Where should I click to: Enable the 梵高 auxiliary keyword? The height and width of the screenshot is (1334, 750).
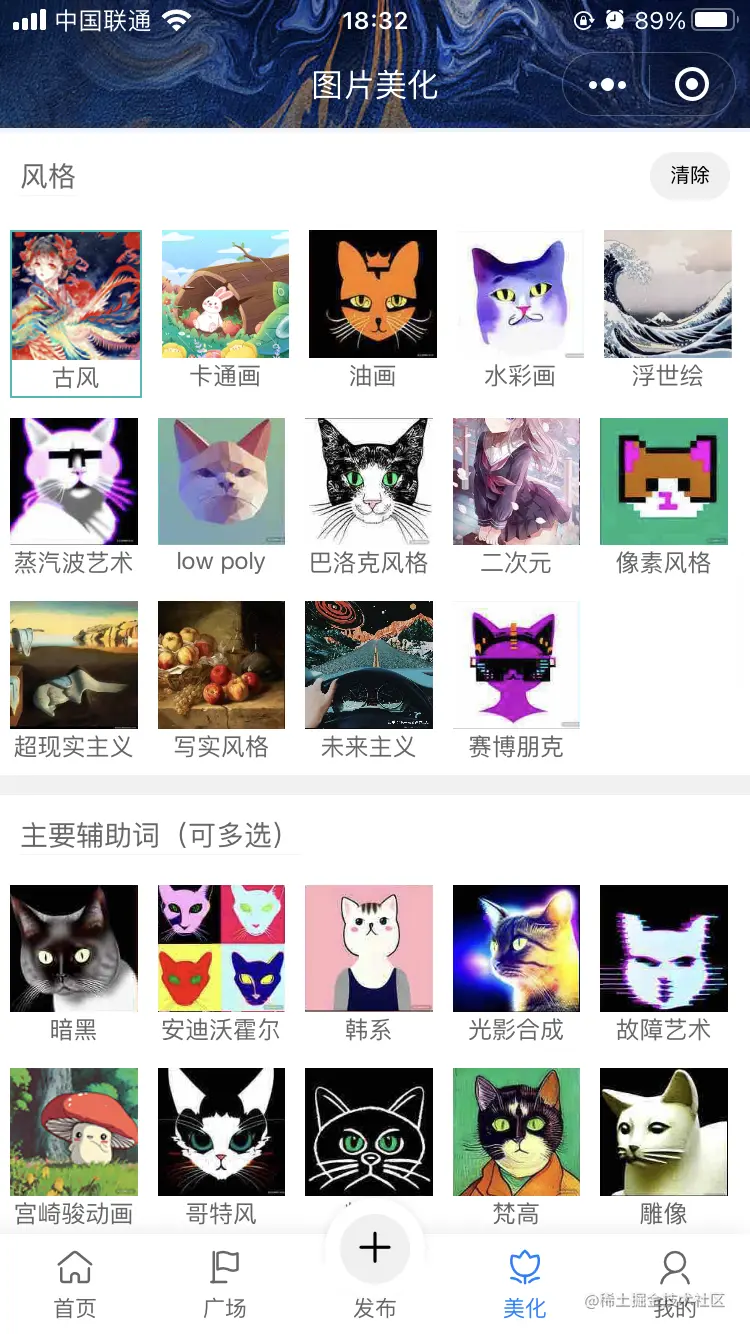pyautogui.click(x=516, y=1130)
